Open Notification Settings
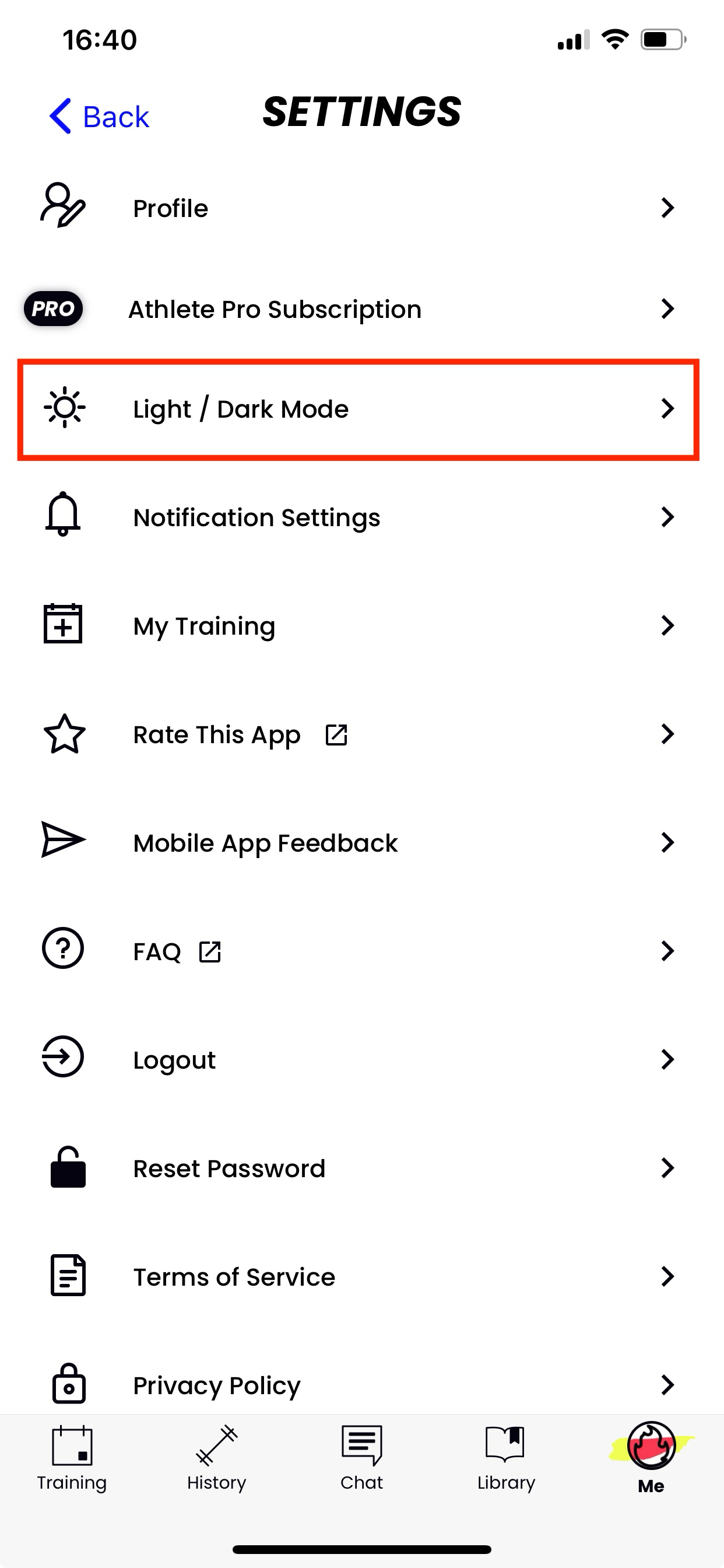 click(362, 517)
